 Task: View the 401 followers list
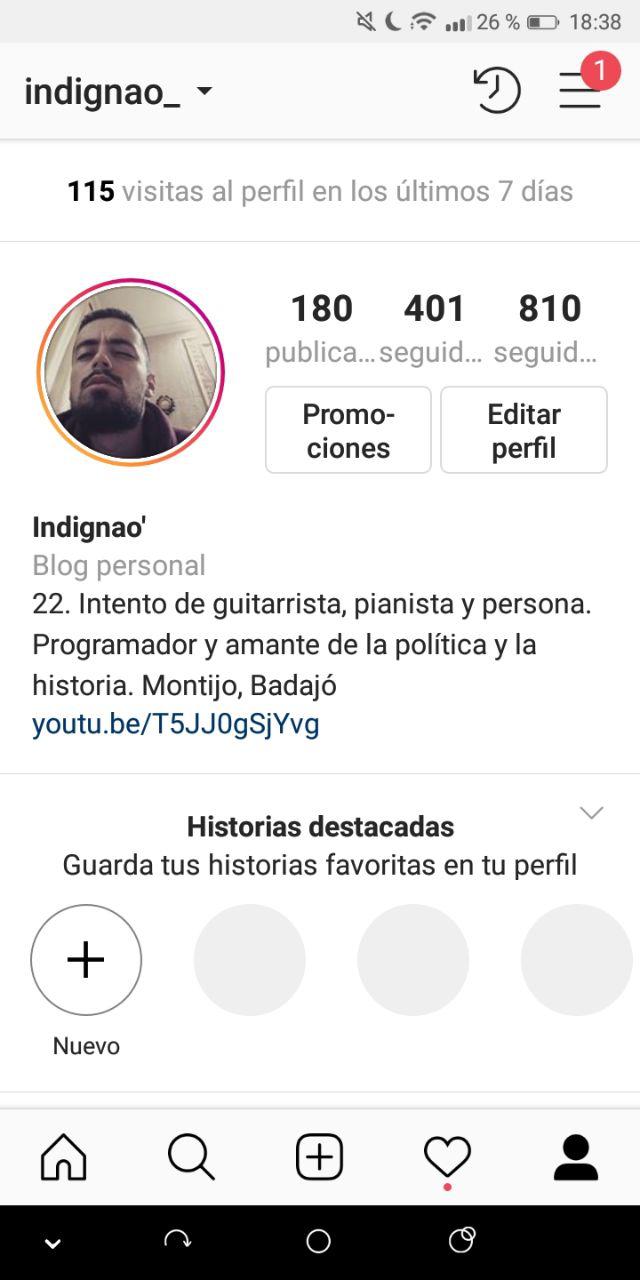(434, 326)
